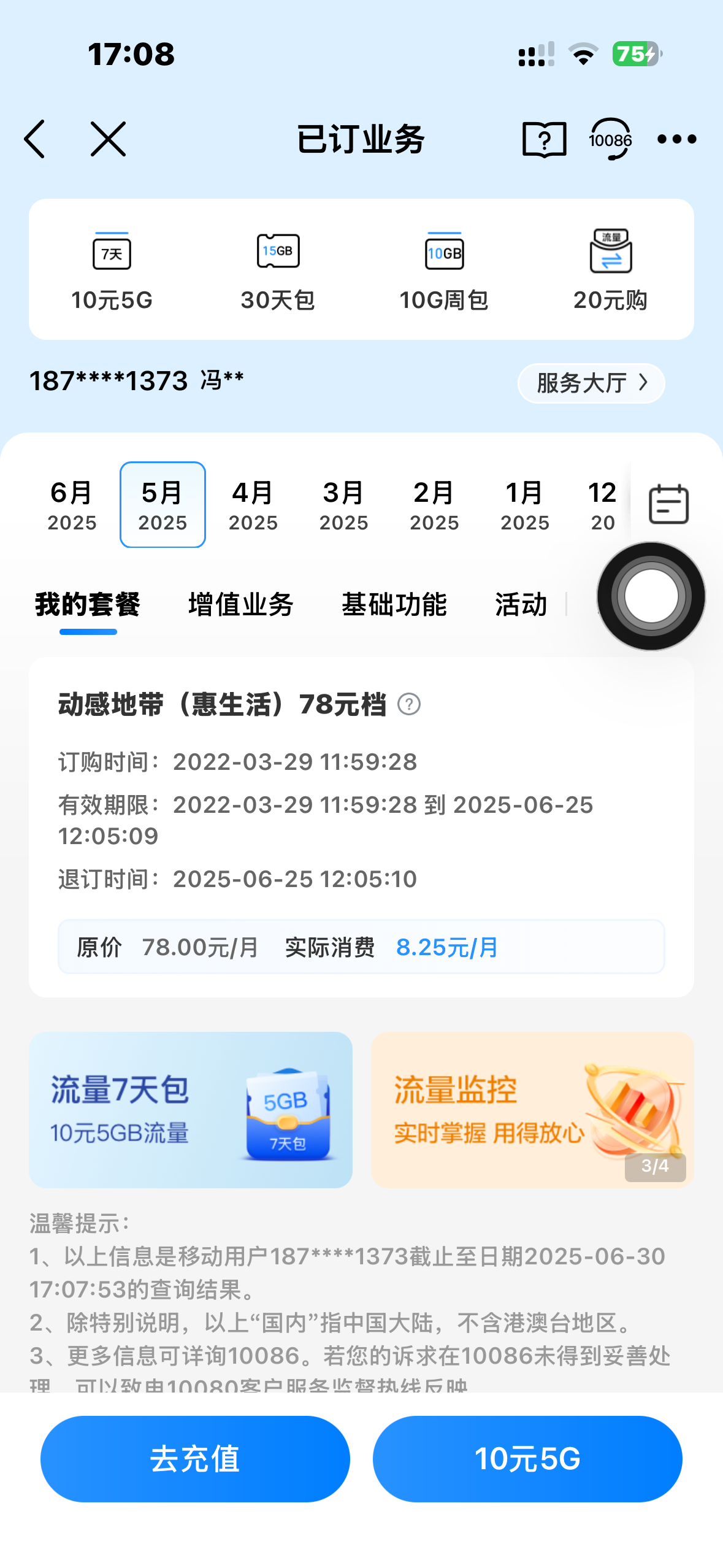This screenshot has height=1568, width=723.
Task: Buy the 10元5G package at bottom
Action: [527, 1459]
